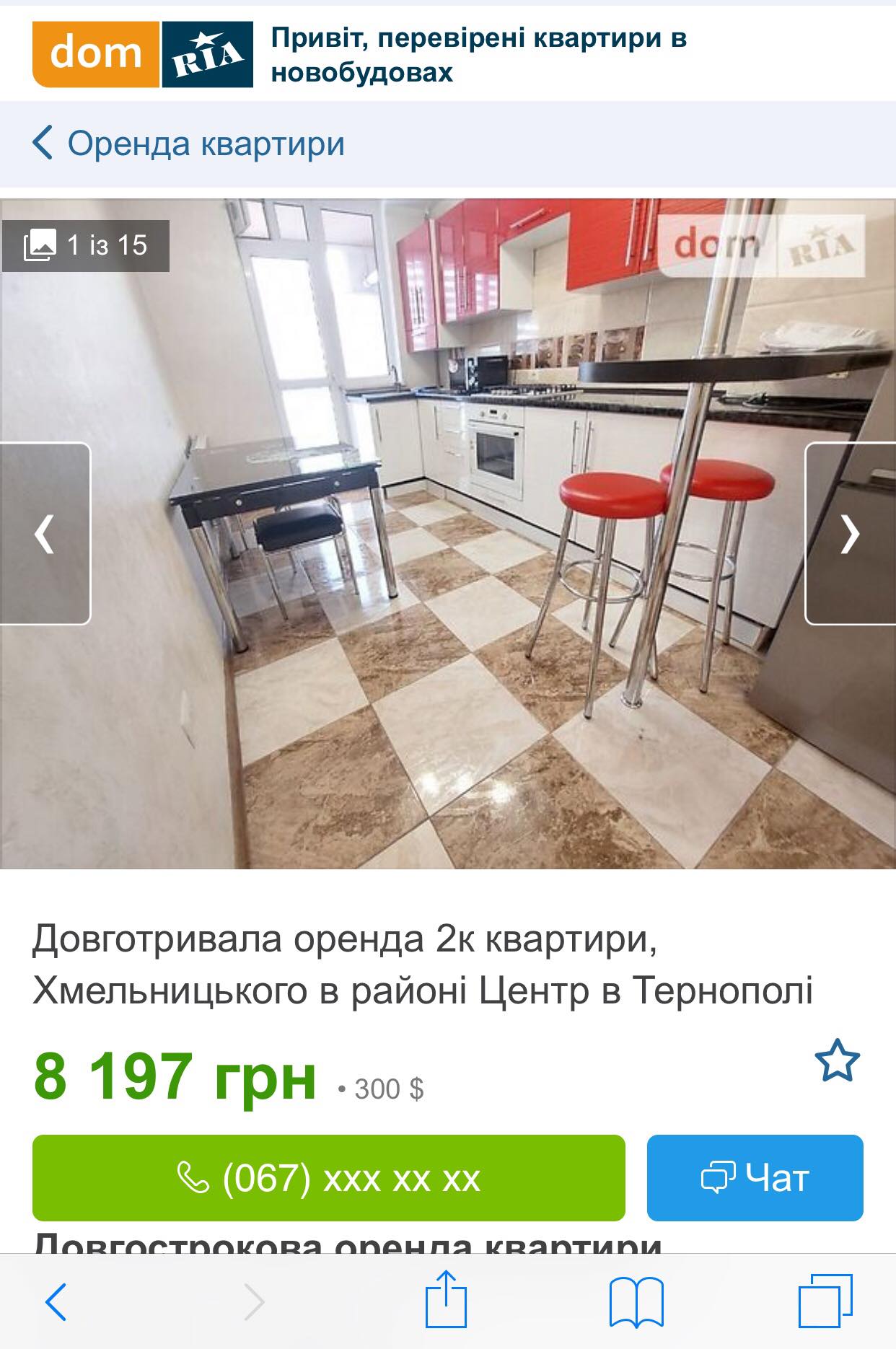Tap Safari's back arrow
Screen dimensions: 896x1349
[x=56, y=1302]
